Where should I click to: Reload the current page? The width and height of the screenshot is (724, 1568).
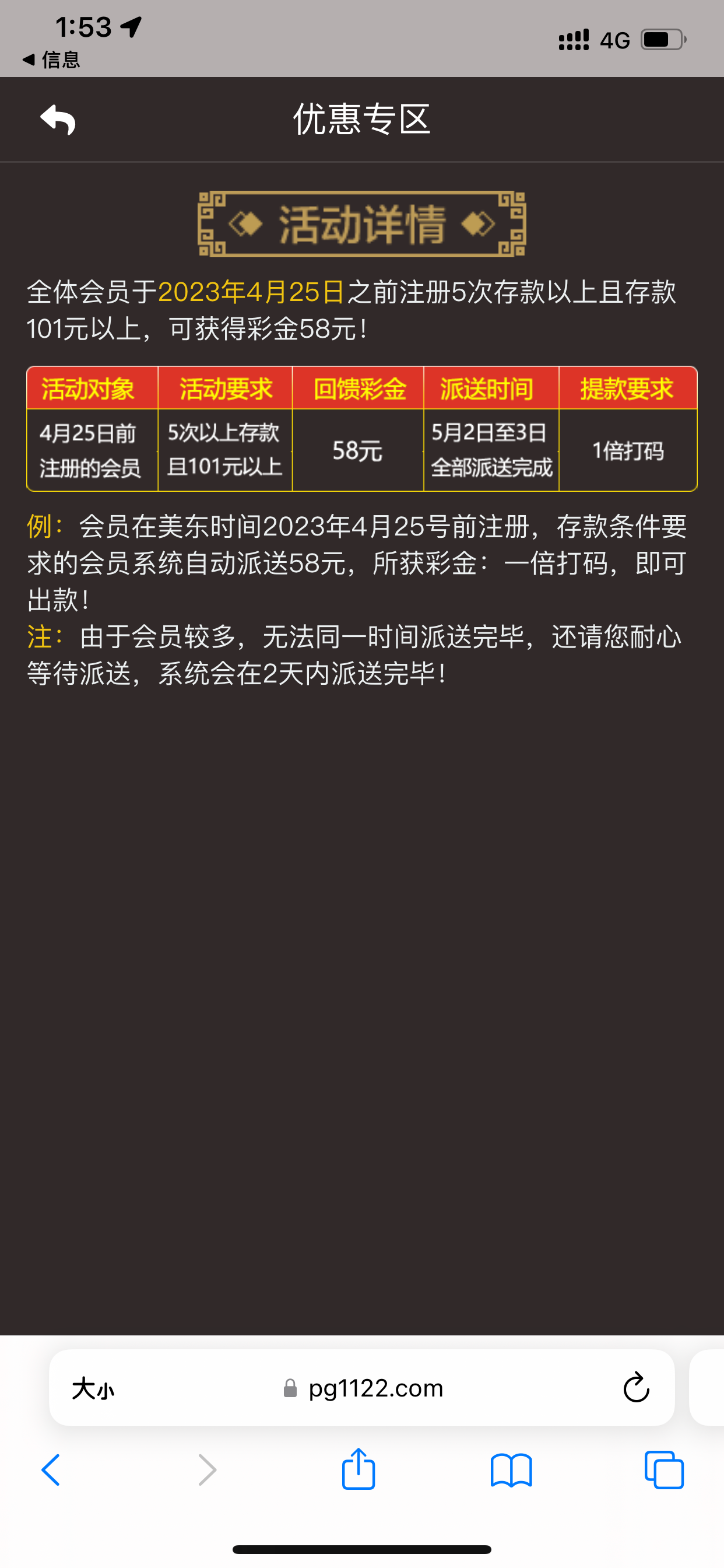click(636, 1388)
